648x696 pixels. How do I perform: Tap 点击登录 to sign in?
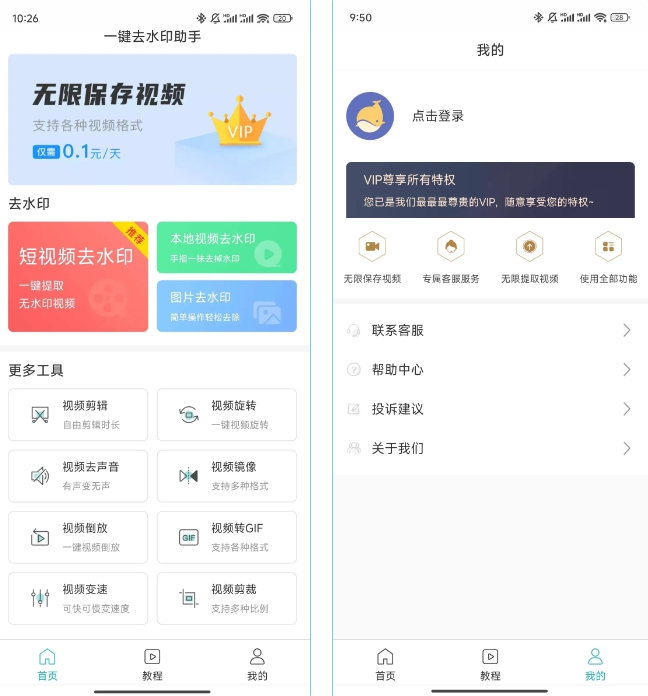[438, 116]
